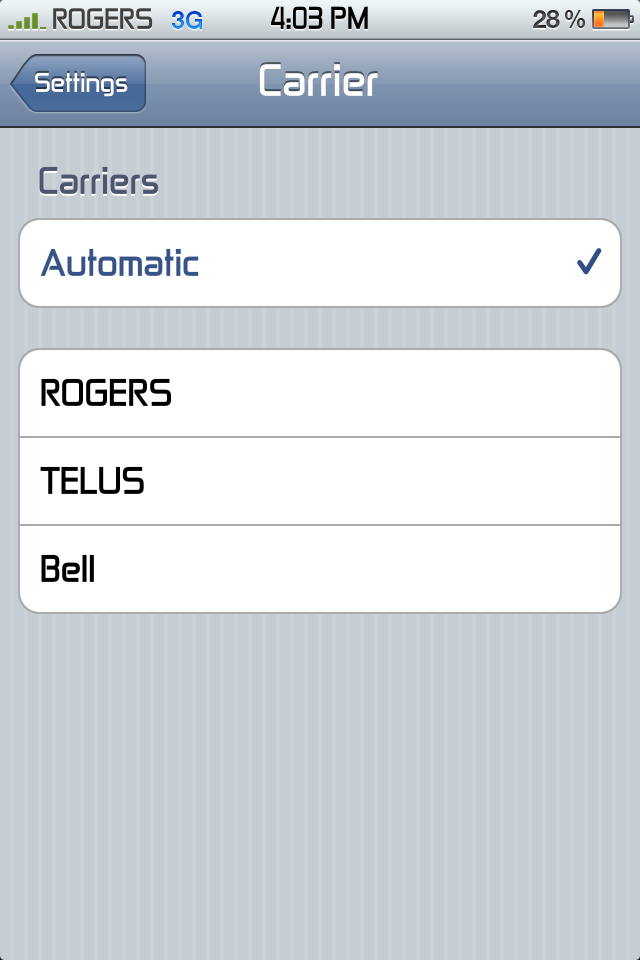640x960 pixels.
Task: Choose ROGERS as the carrier
Action: pos(320,393)
